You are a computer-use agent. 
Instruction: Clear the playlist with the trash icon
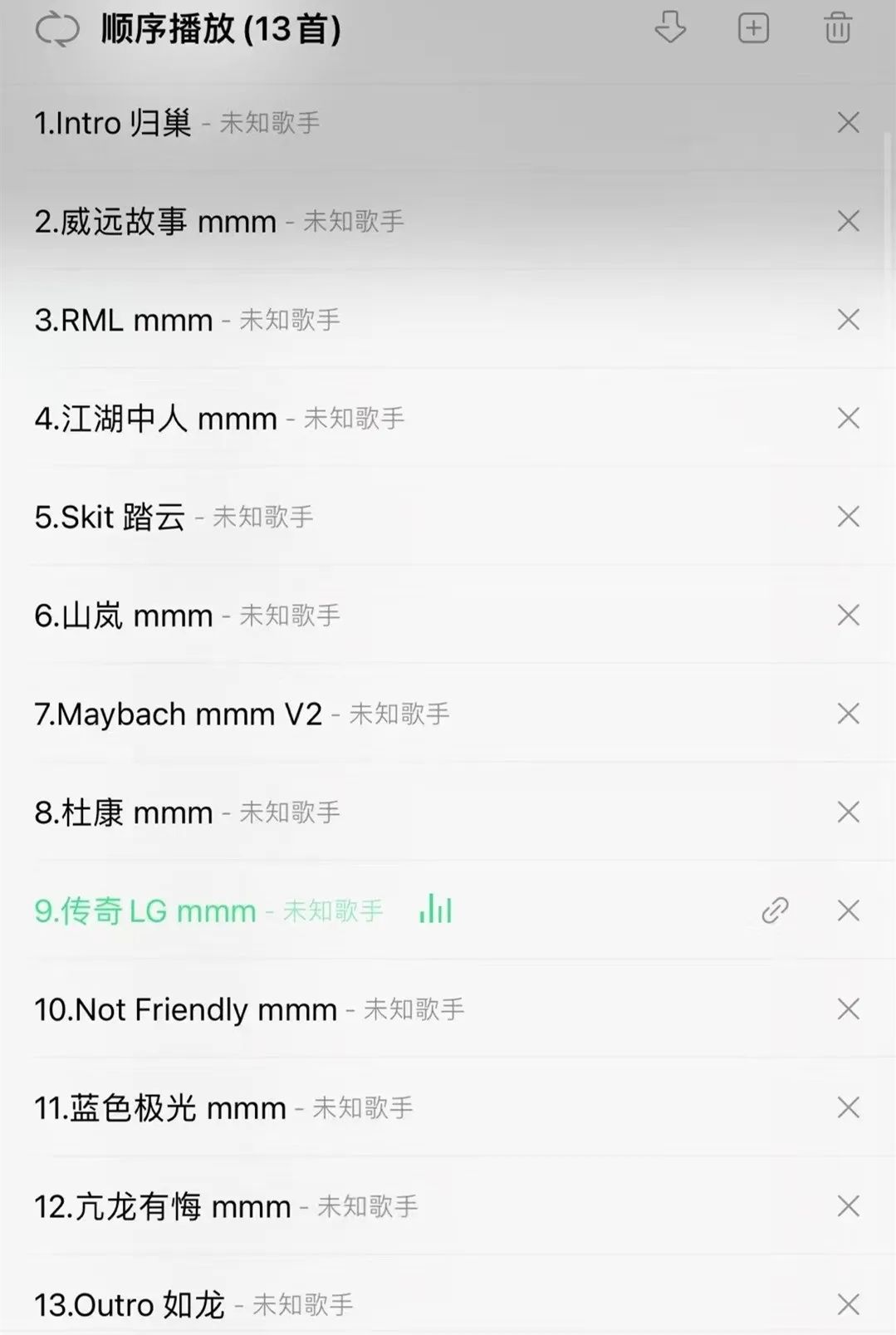coord(839,27)
